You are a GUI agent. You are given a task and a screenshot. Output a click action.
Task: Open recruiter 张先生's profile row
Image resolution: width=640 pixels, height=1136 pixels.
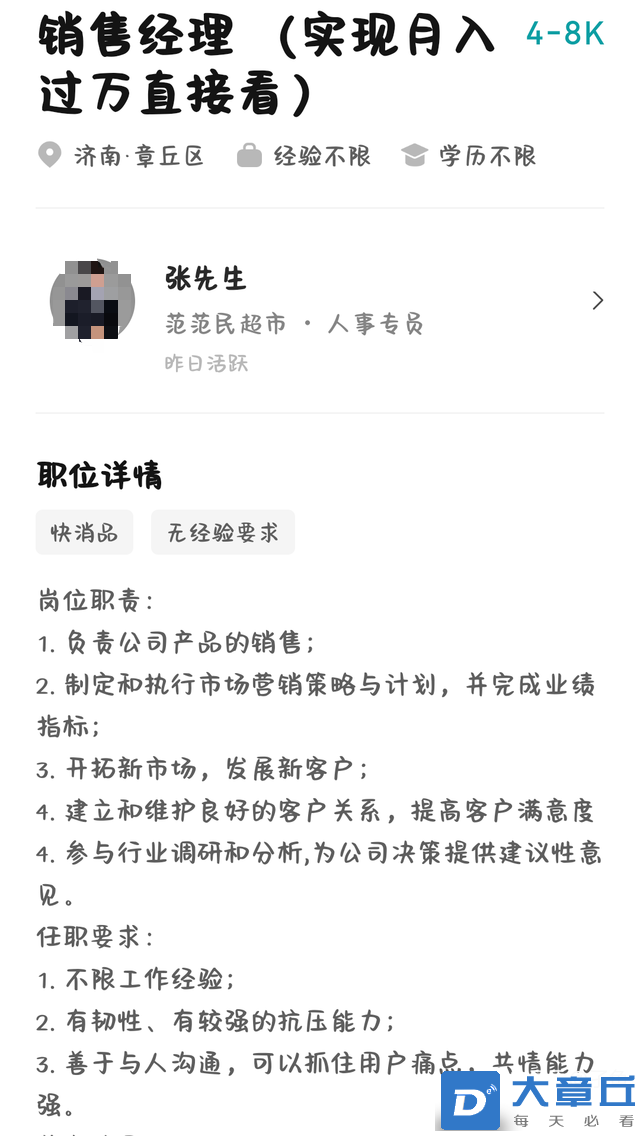pos(320,301)
